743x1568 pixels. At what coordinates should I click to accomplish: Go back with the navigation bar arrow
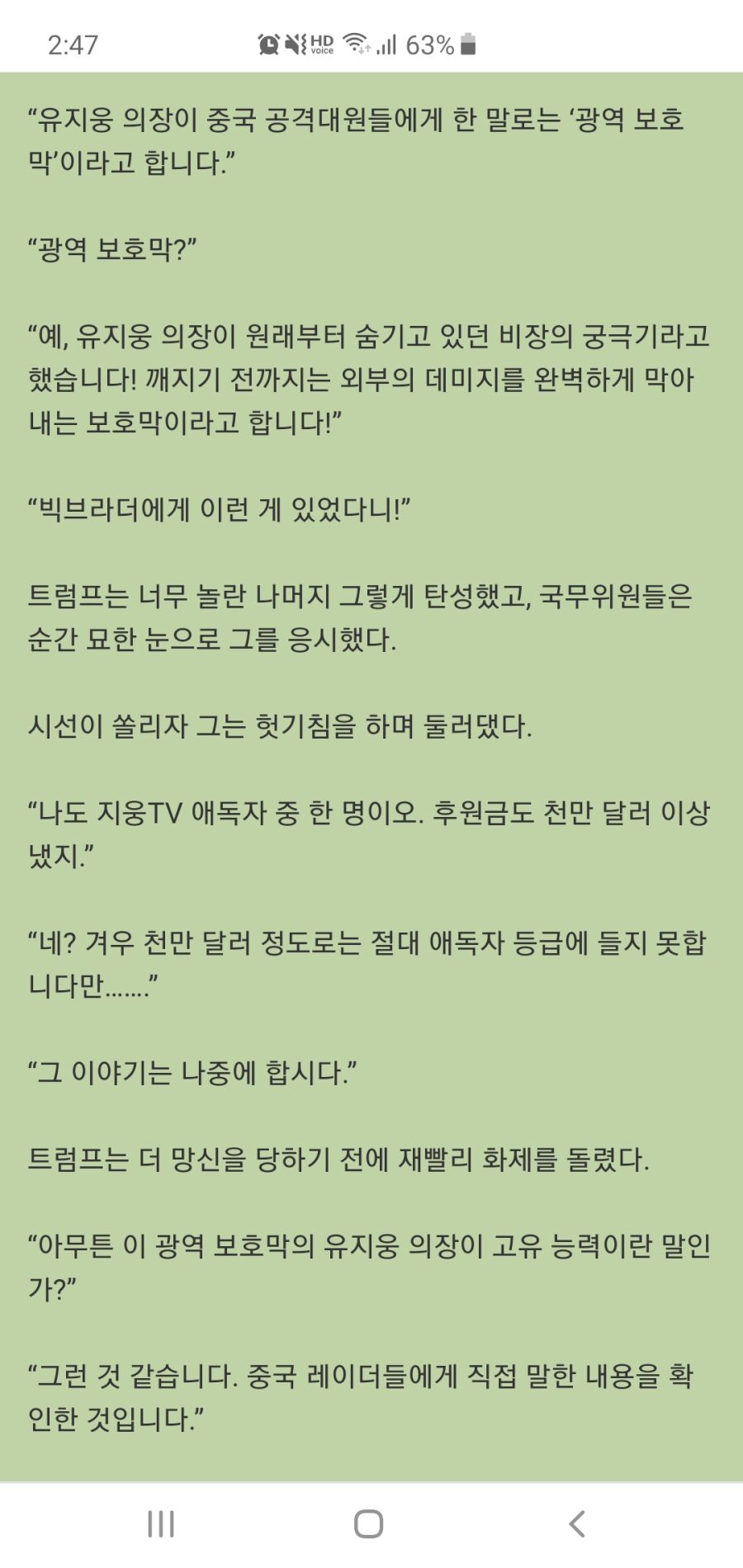pos(577,1523)
